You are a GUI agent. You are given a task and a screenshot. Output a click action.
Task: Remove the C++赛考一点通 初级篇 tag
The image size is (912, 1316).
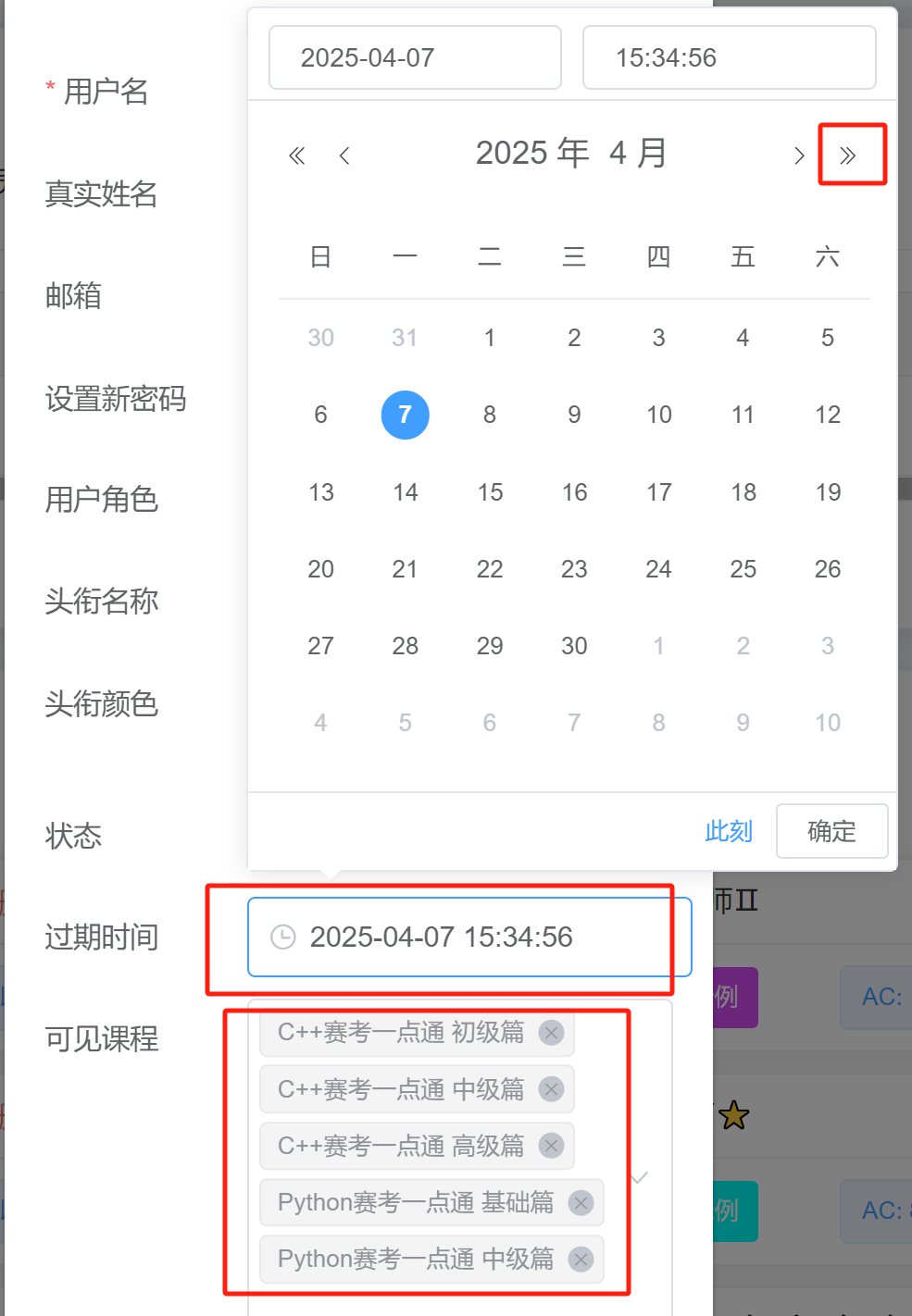pyautogui.click(x=551, y=1033)
